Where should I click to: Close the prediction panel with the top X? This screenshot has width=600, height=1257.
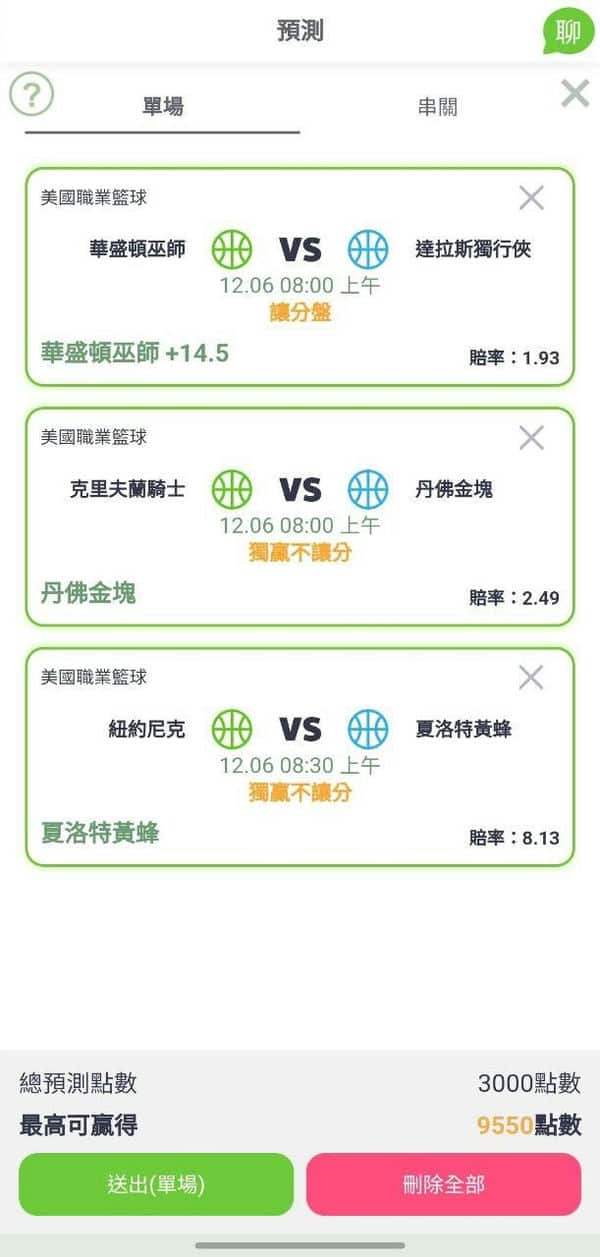pyautogui.click(x=575, y=93)
